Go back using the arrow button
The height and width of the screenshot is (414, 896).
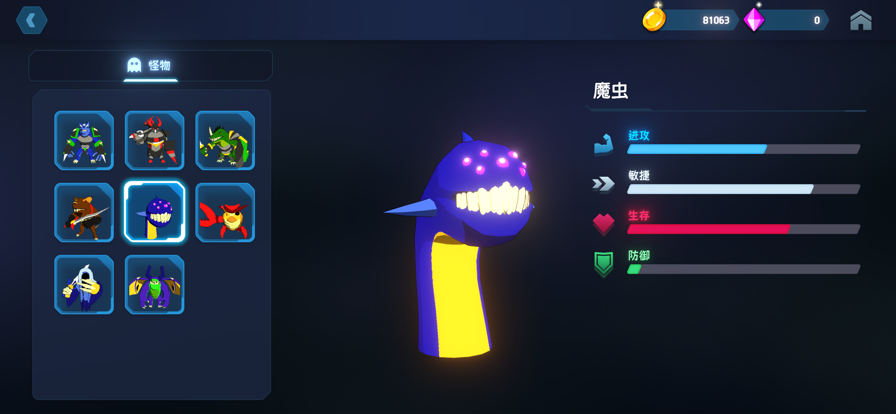pos(31,20)
